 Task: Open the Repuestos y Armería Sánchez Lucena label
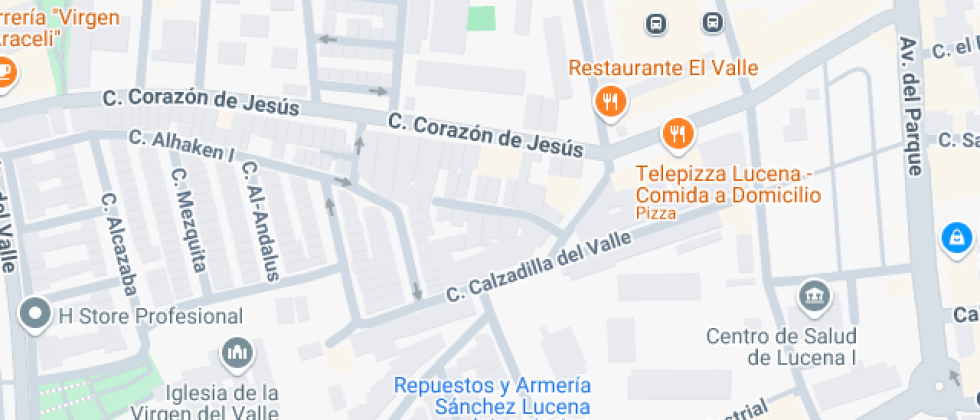point(493,396)
